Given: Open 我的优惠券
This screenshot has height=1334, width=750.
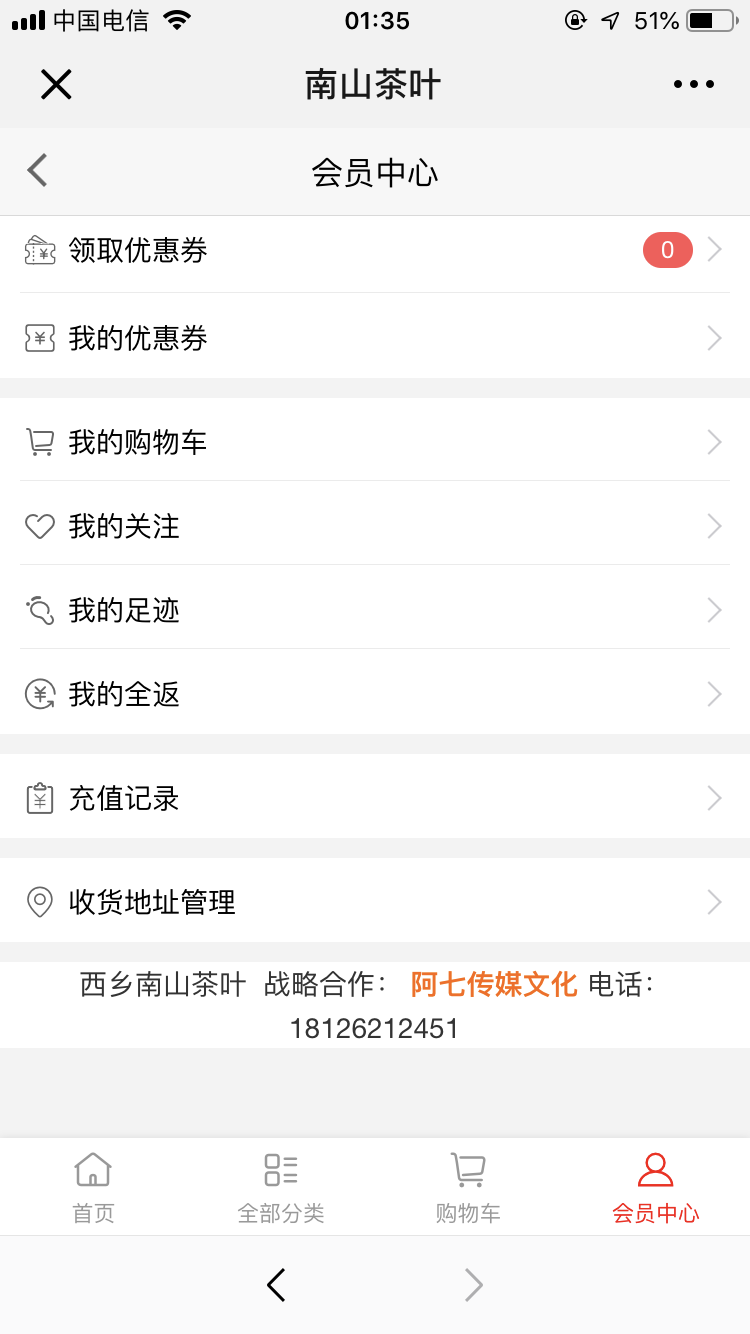Looking at the screenshot, I should [375, 338].
